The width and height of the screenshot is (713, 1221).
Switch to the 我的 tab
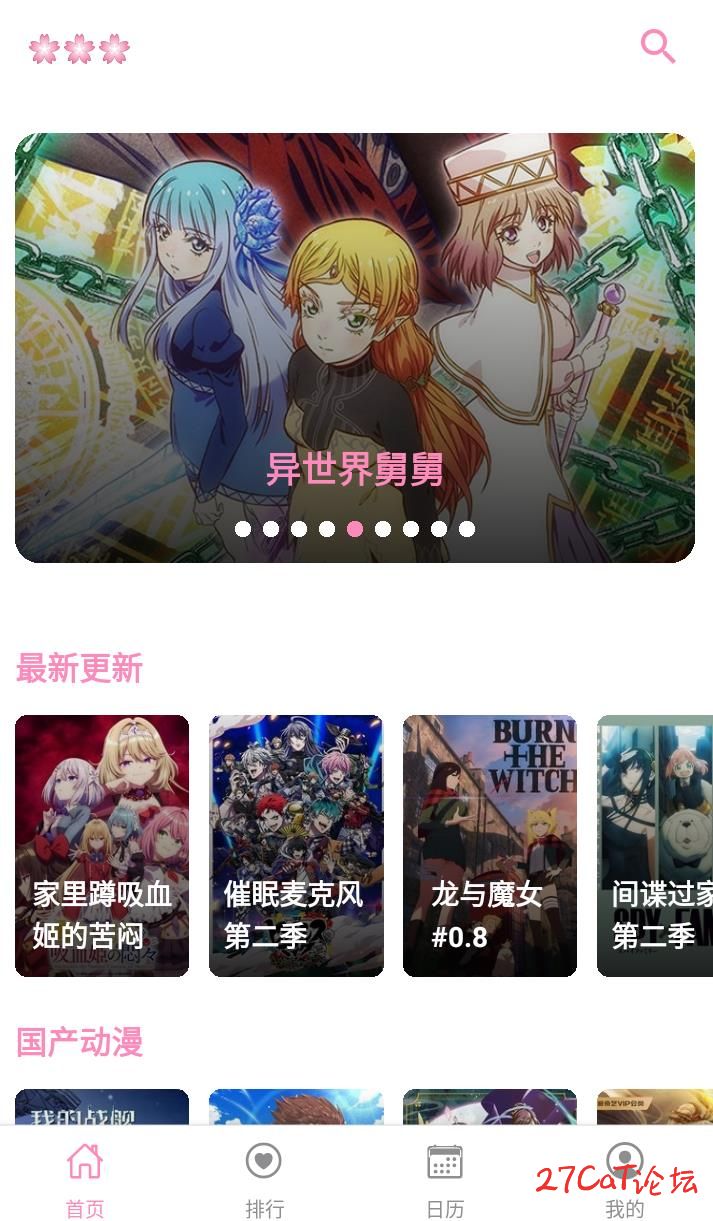point(624,1178)
